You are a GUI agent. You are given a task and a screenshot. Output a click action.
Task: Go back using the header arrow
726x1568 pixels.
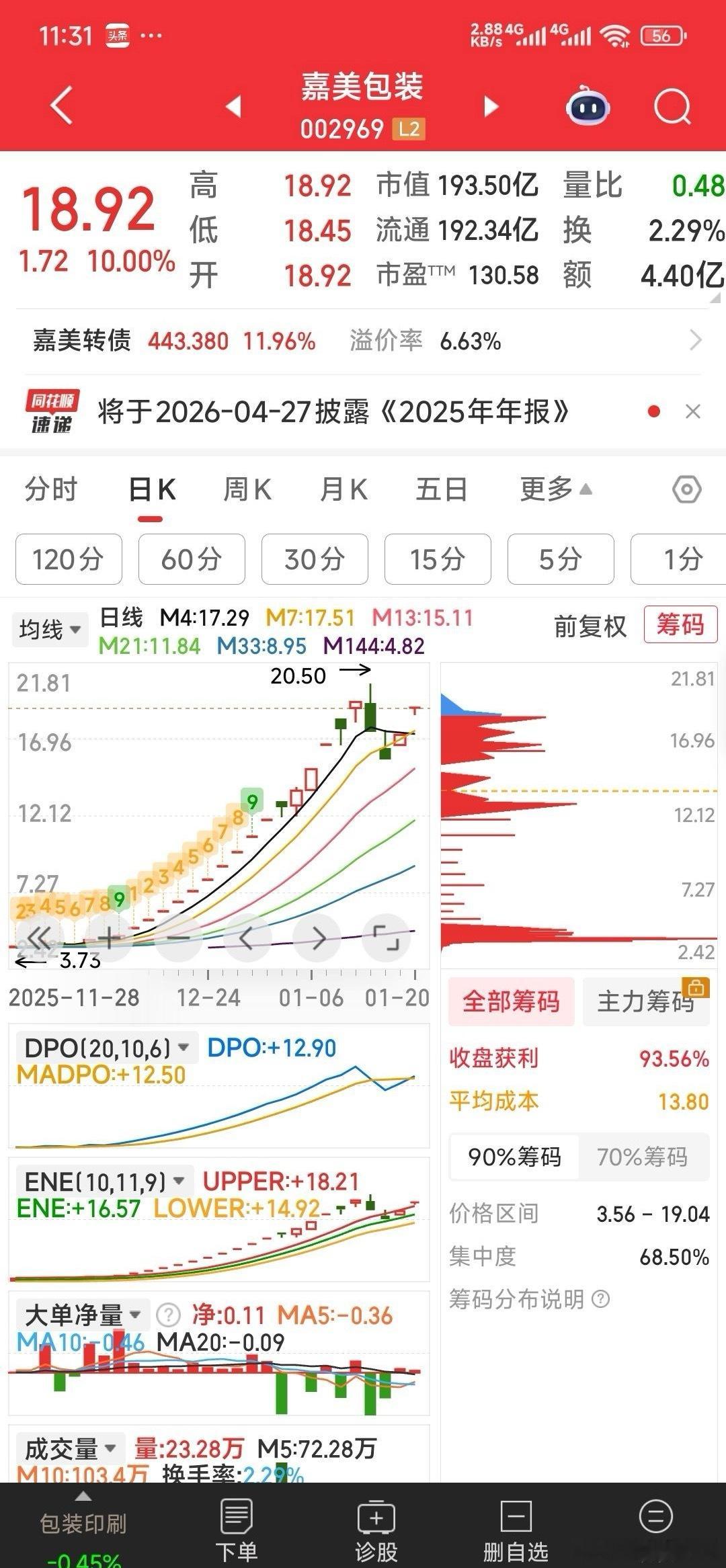coord(62,106)
